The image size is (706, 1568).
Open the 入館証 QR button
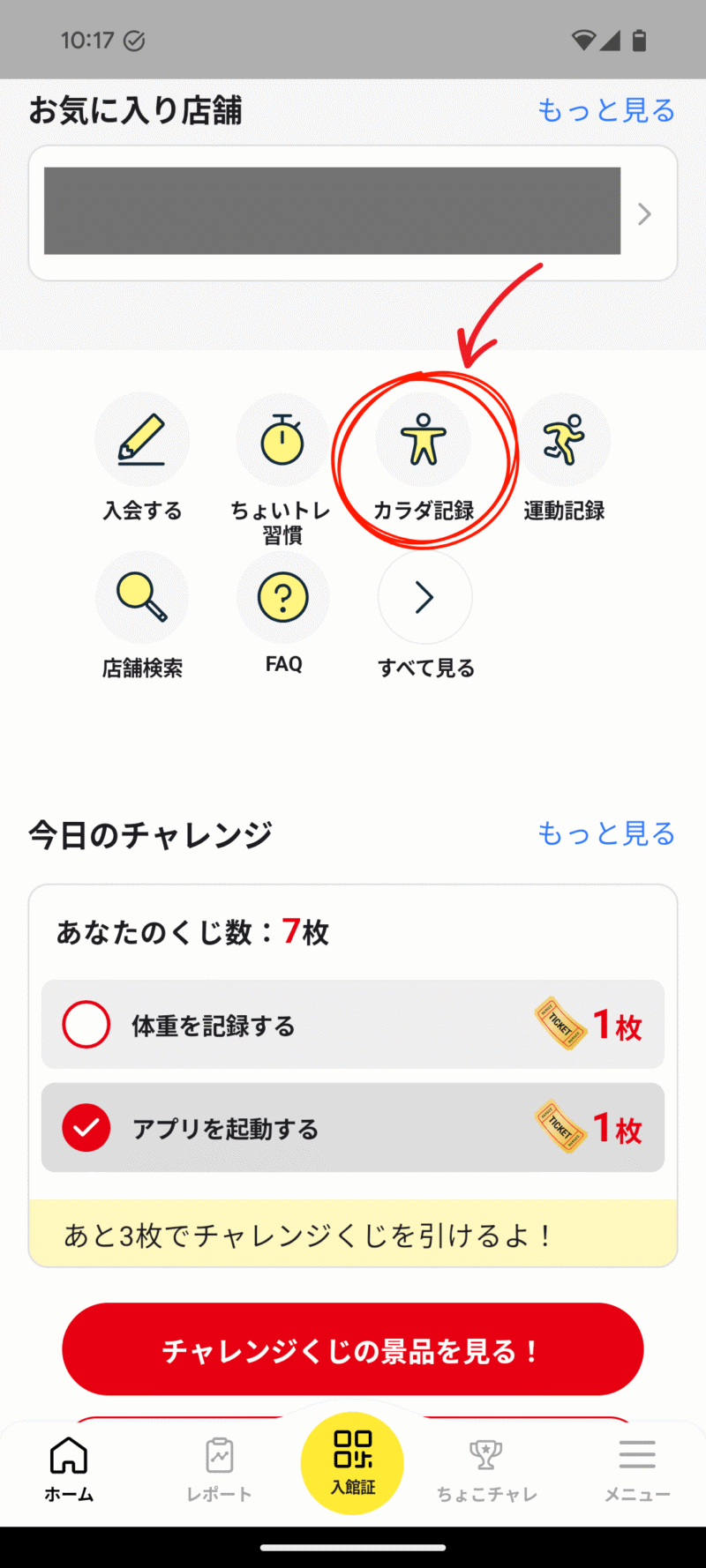(x=353, y=1463)
